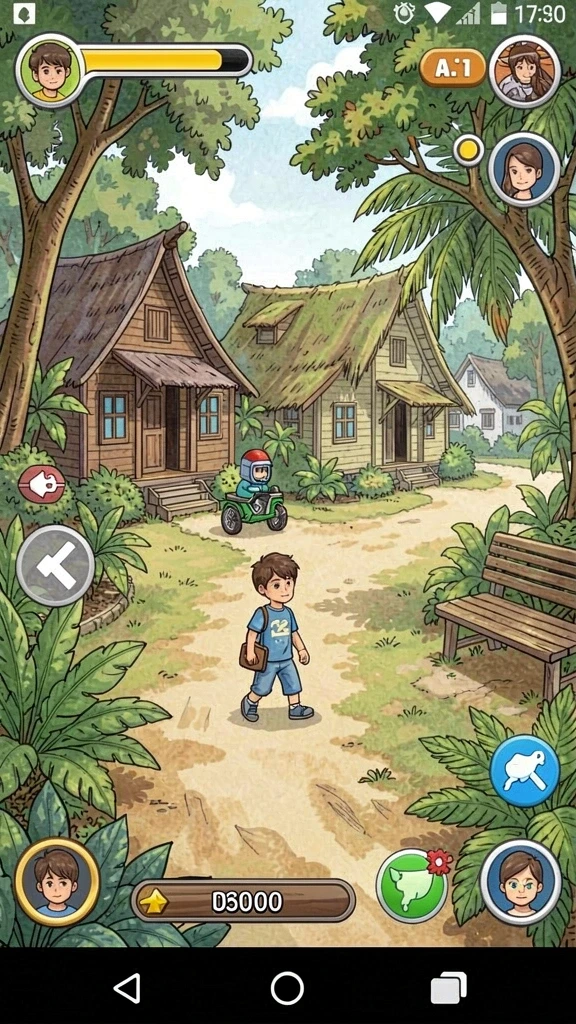Use the blue round animal tool button

(525, 771)
